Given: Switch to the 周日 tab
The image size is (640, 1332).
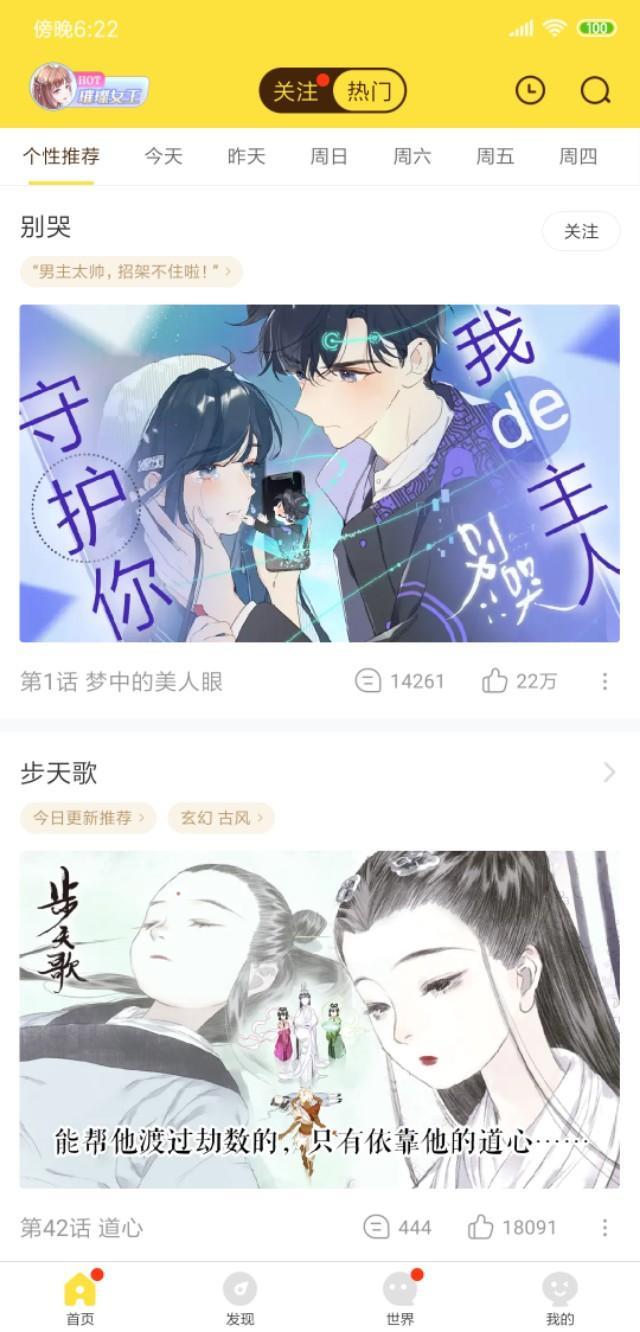Looking at the screenshot, I should pos(329,156).
